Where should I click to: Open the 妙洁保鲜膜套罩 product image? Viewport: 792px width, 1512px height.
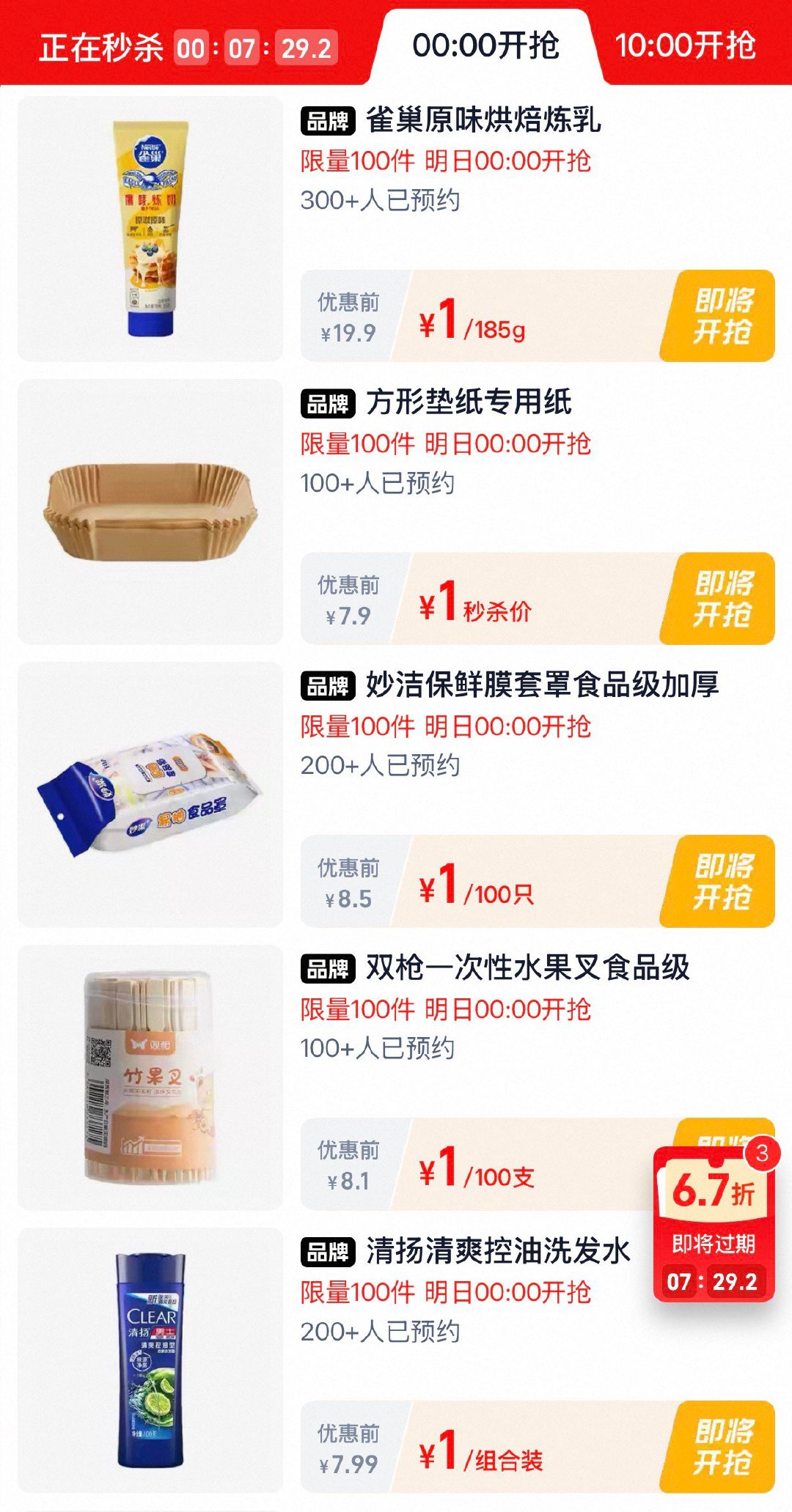[x=150, y=794]
